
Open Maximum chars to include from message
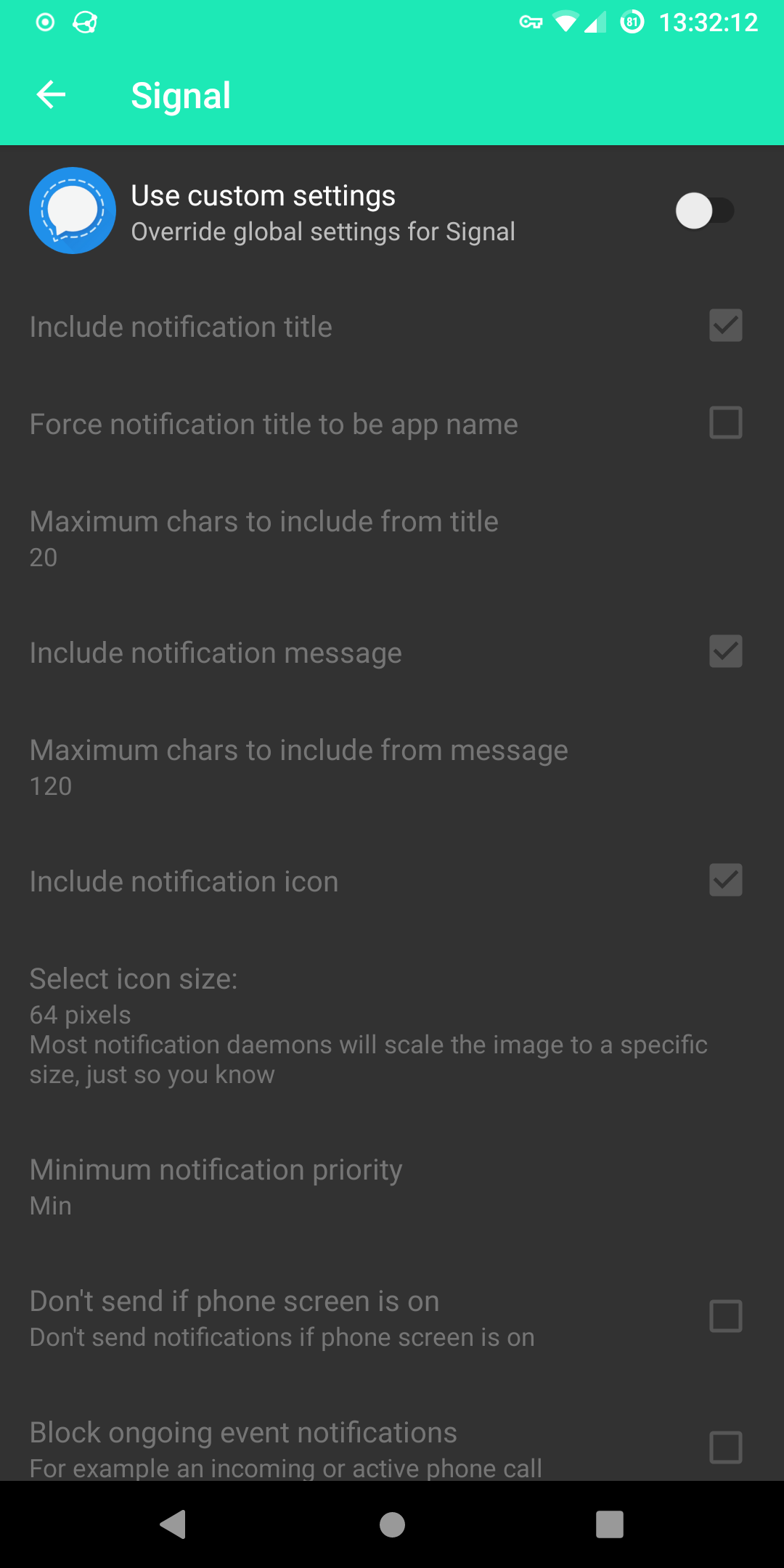pyautogui.click(x=392, y=767)
